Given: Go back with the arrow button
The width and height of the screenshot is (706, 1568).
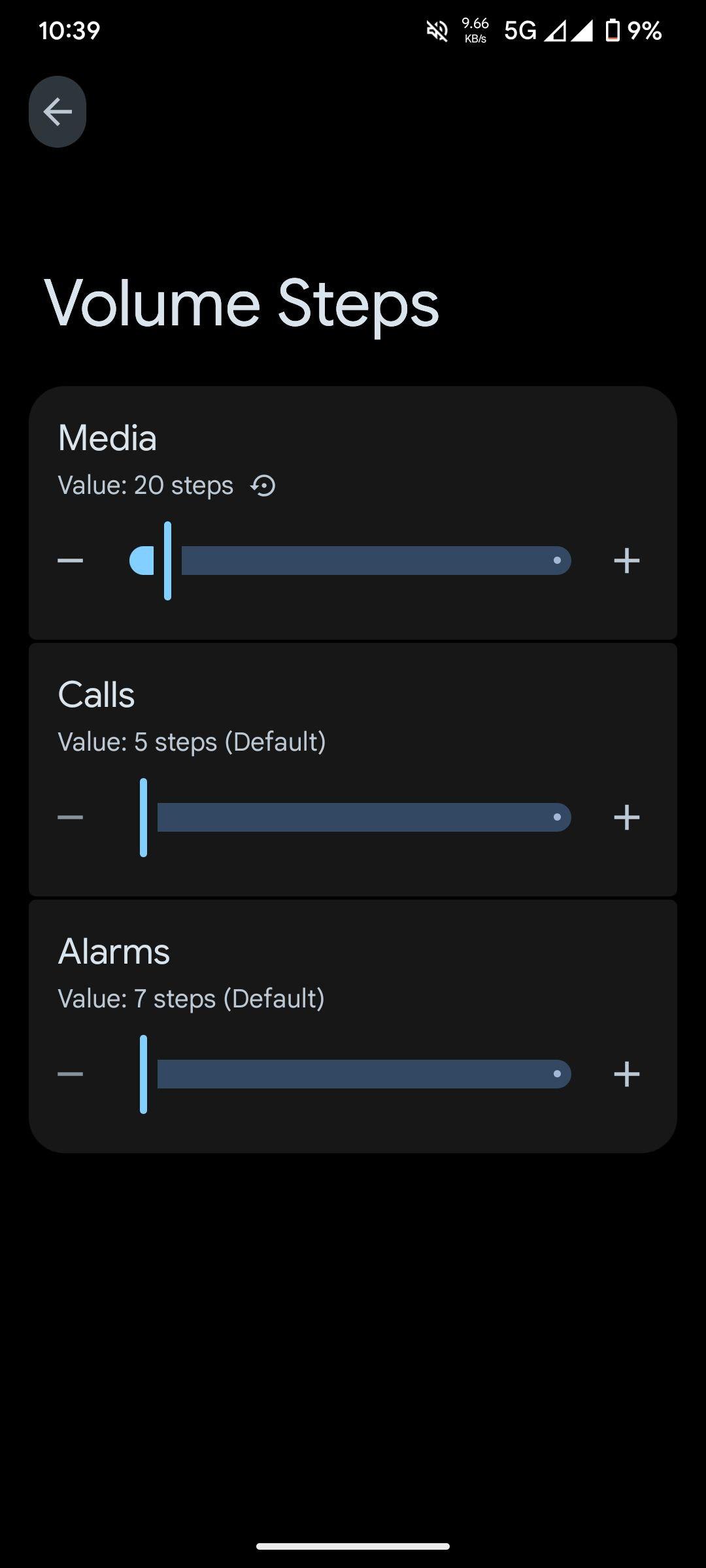Looking at the screenshot, I should pyautogui.click(x=58, y=112).
